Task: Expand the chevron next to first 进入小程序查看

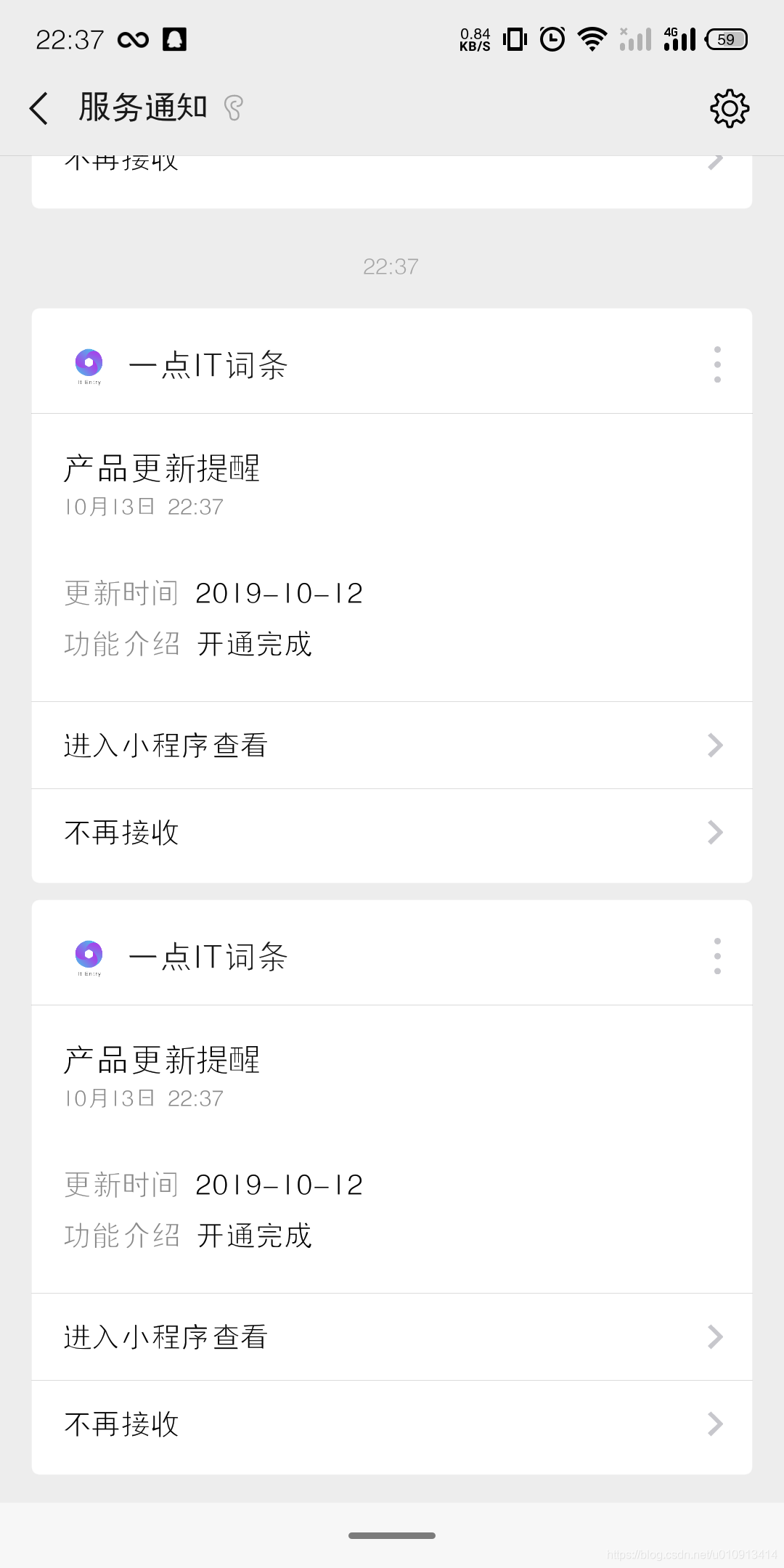Action: point(716,745)
